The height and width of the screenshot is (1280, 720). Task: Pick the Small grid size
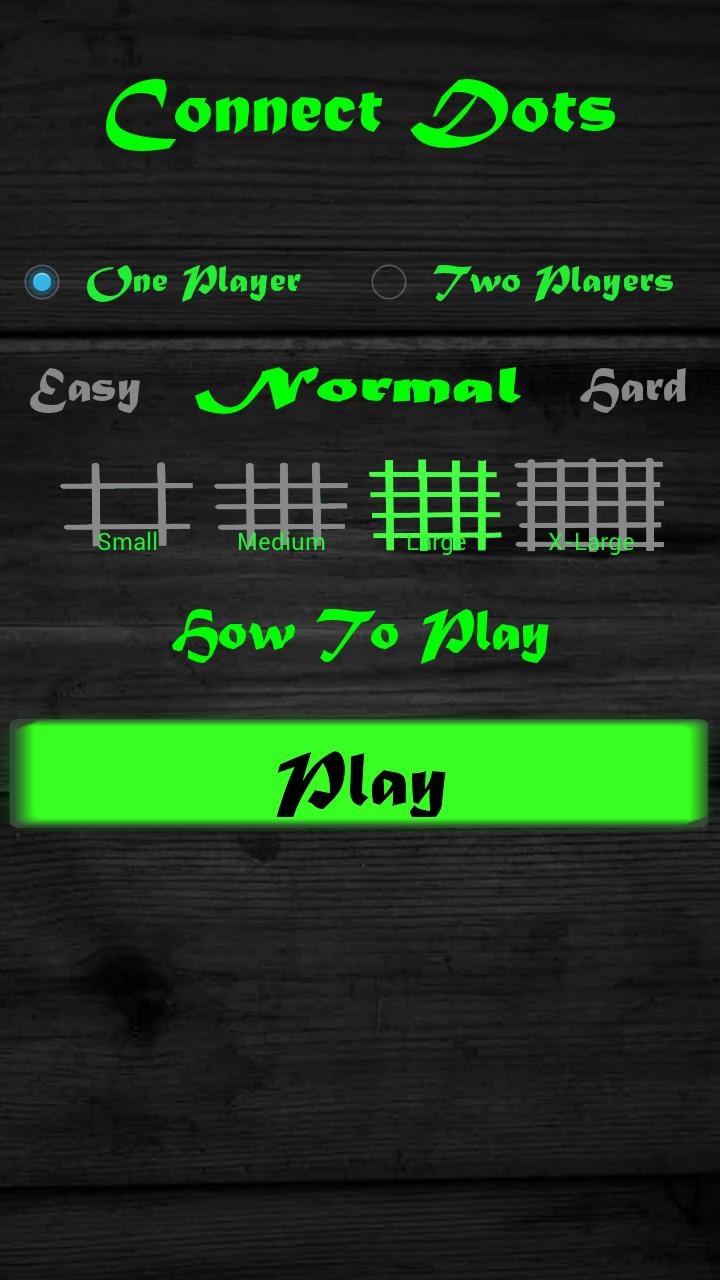127,503
